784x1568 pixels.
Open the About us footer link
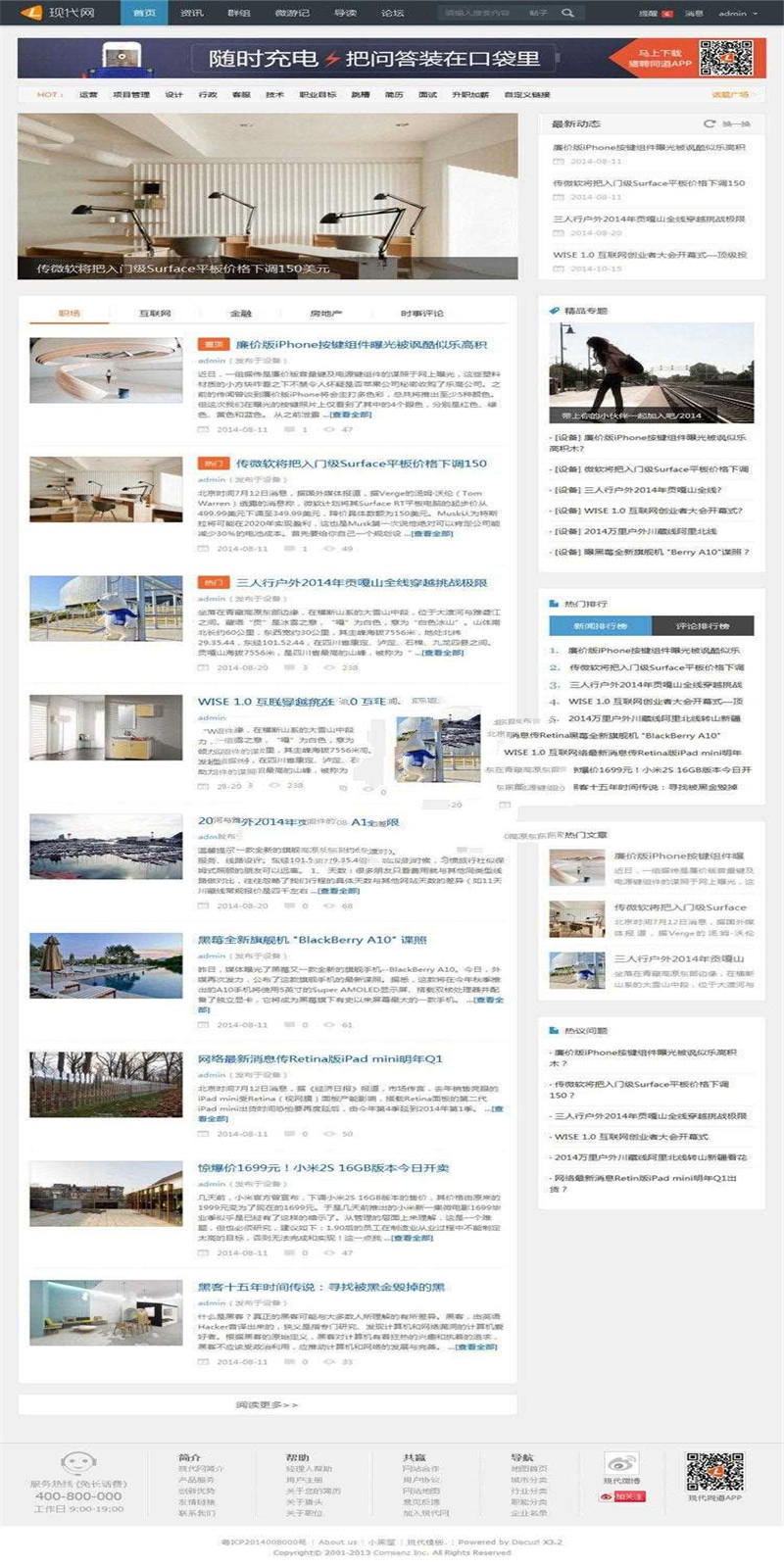pyautogui.click(x=338, y=1542)
